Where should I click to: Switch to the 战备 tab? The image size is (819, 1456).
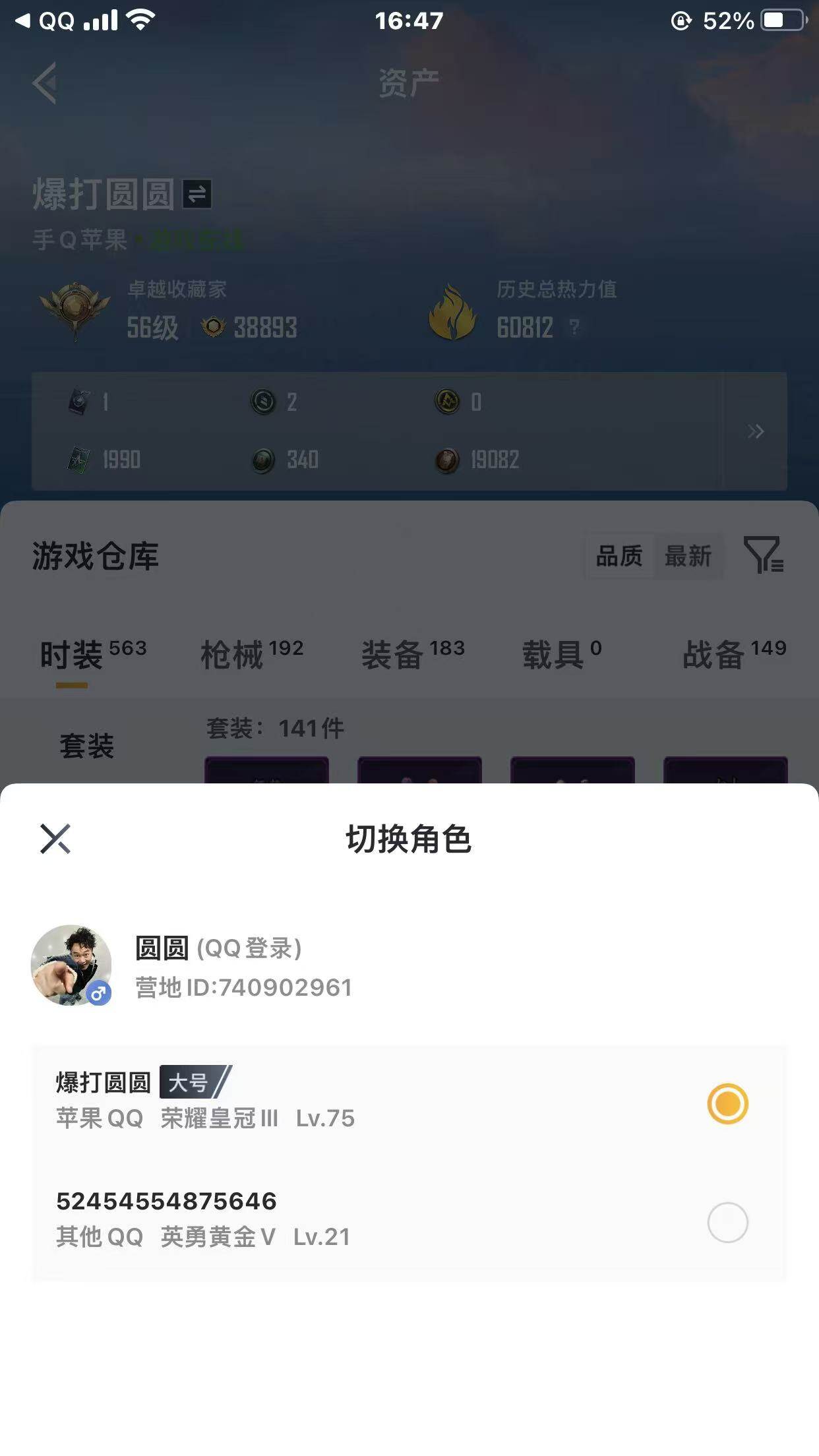pyautogui.click(x=712, y=653)
